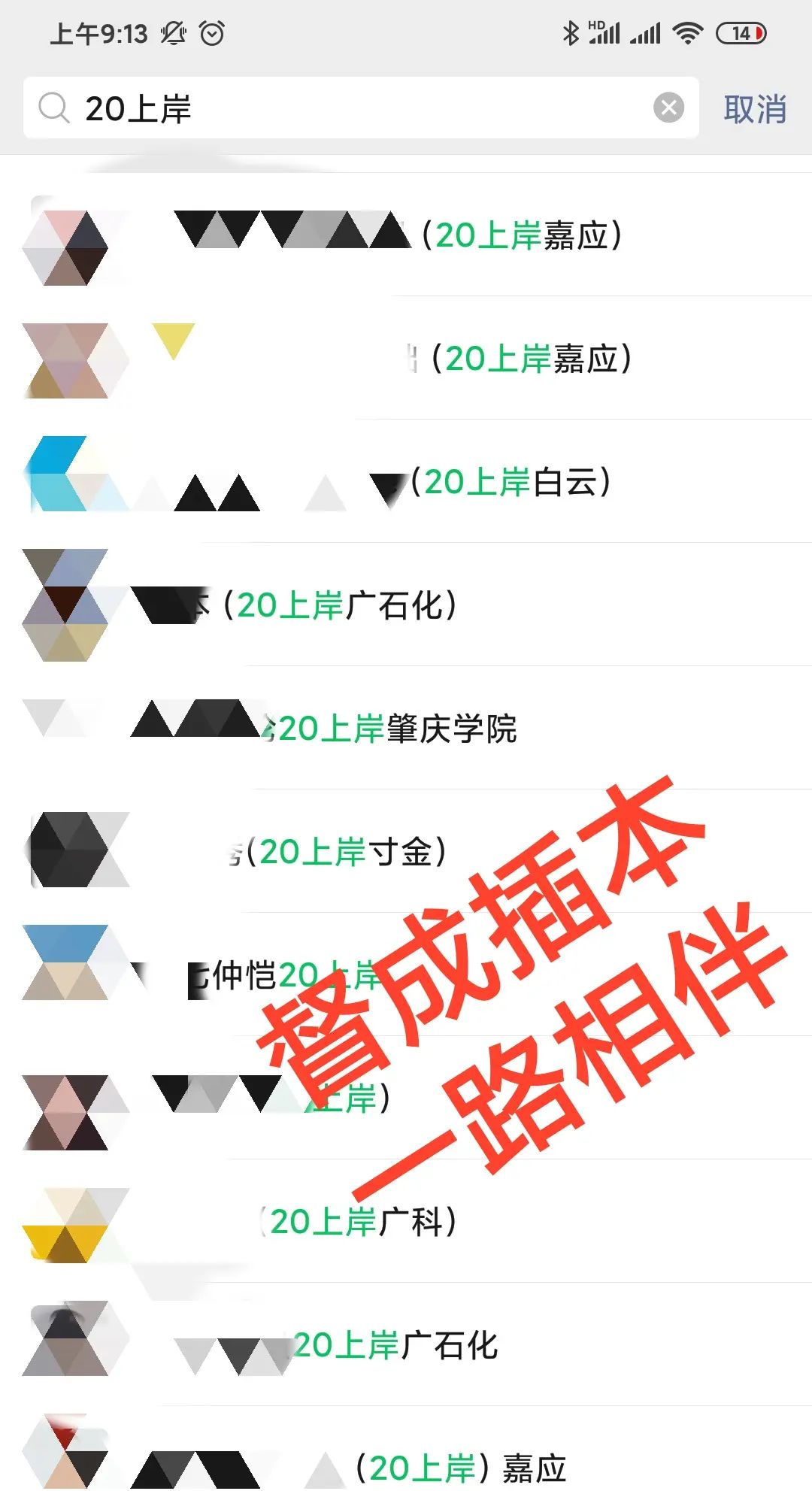The width and height of the screenshot is (812, 1491).
Task: Tap the search field containing 20上岸
Action: (x=361, y=108)
